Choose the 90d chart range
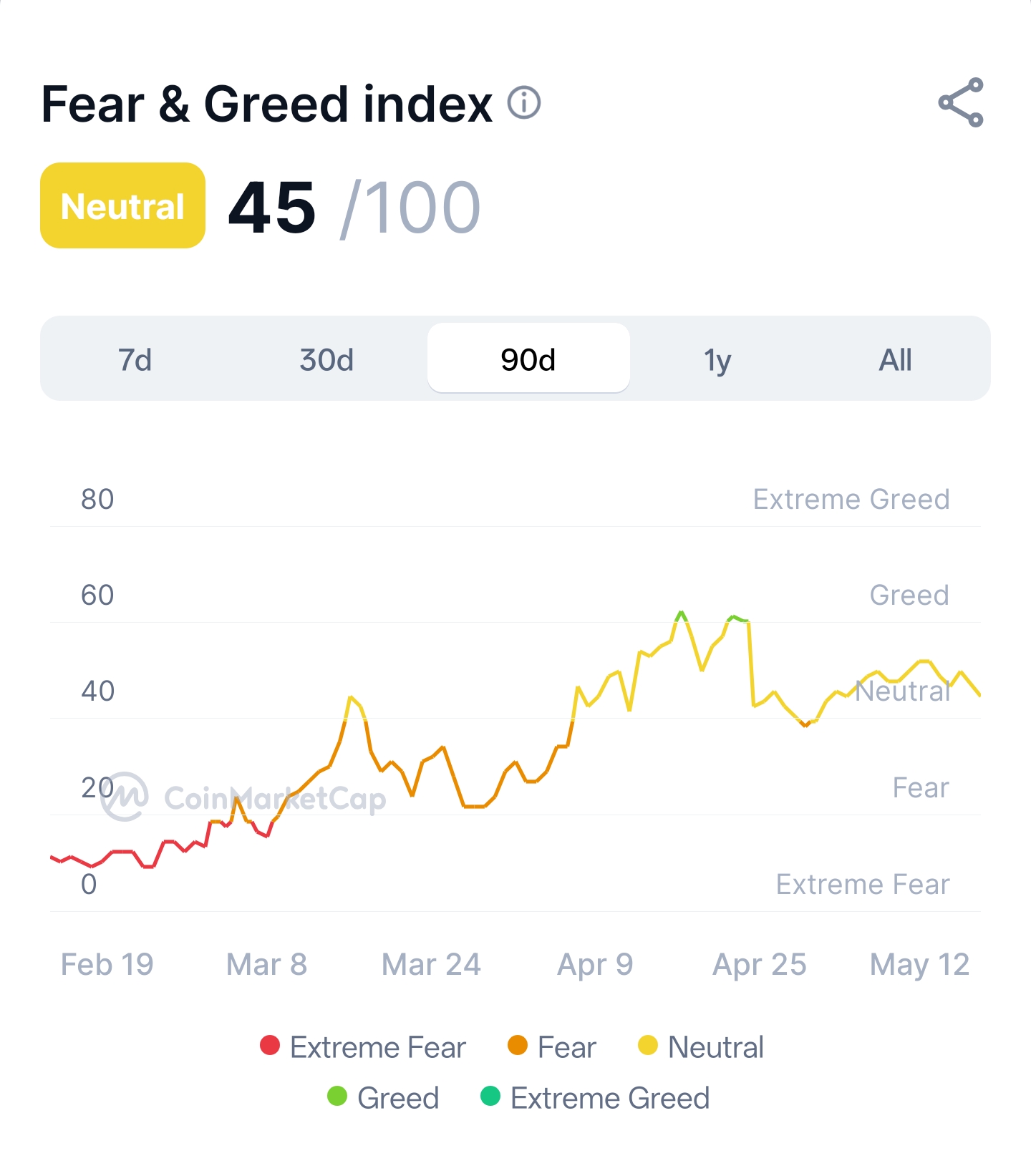 click(528, 358)
